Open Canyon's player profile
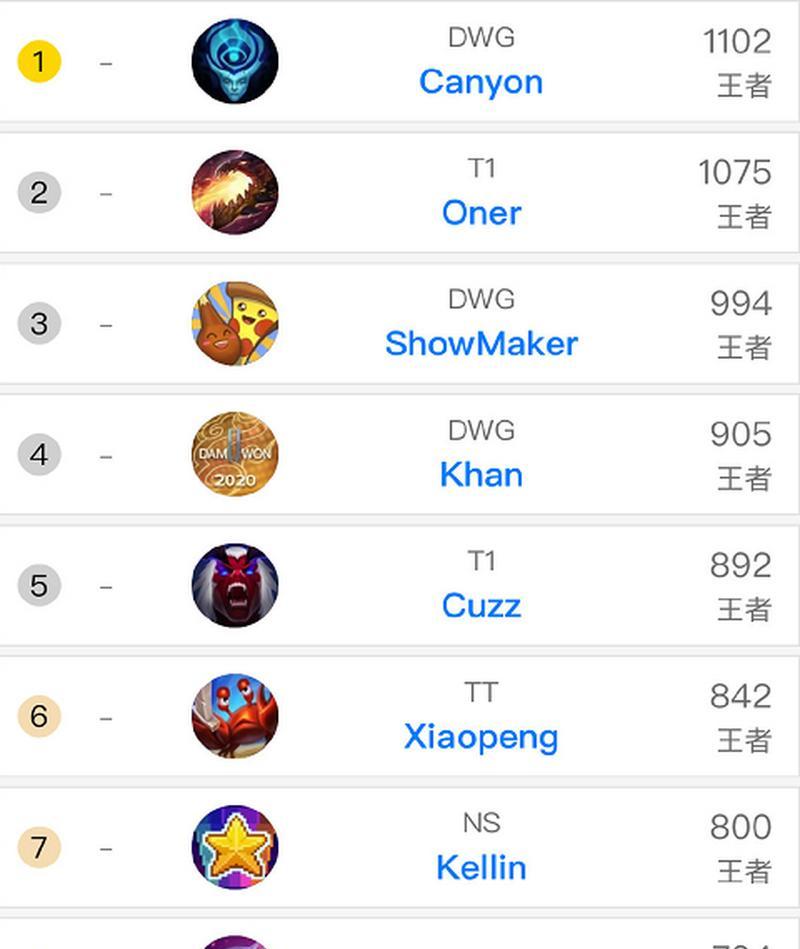 coord(481,82)
